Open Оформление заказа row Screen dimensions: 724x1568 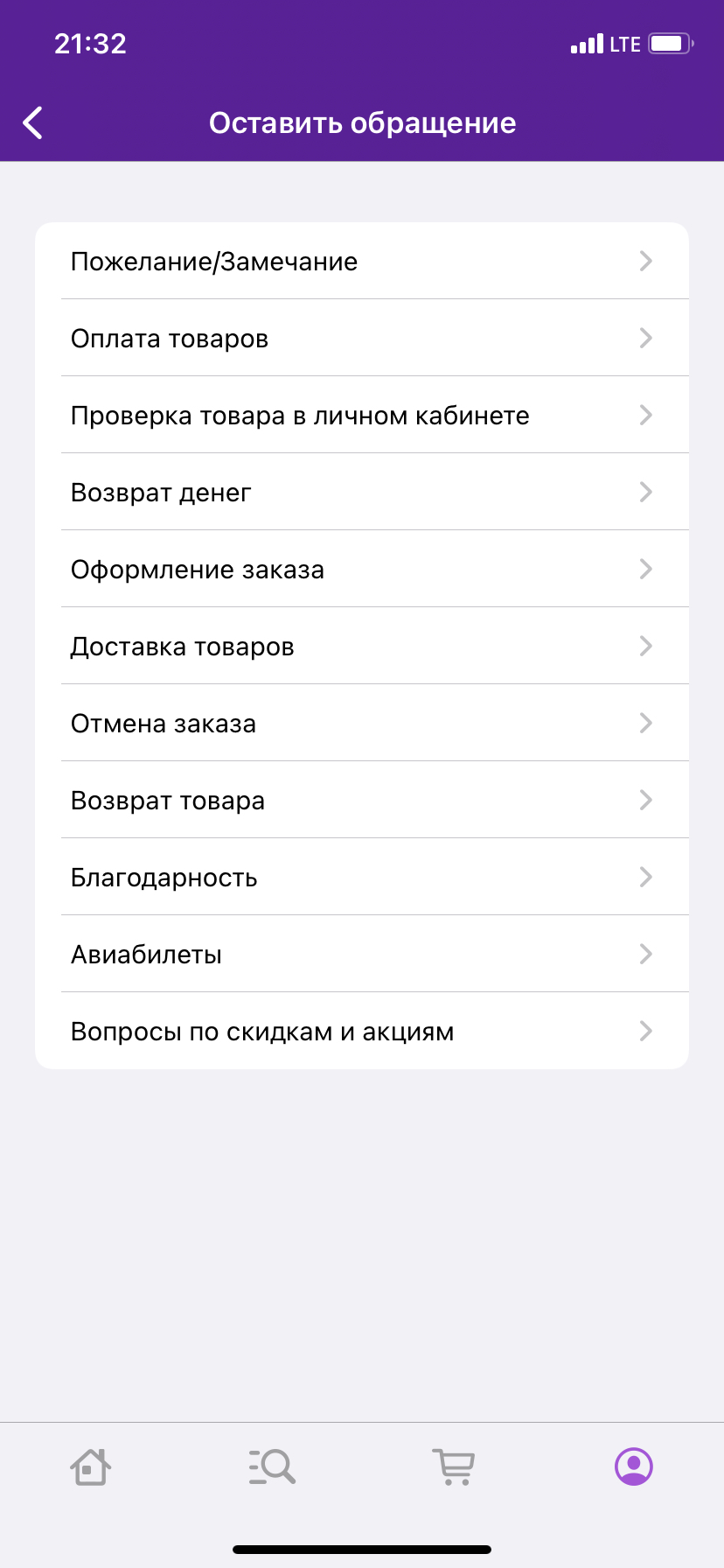[362, 570]
